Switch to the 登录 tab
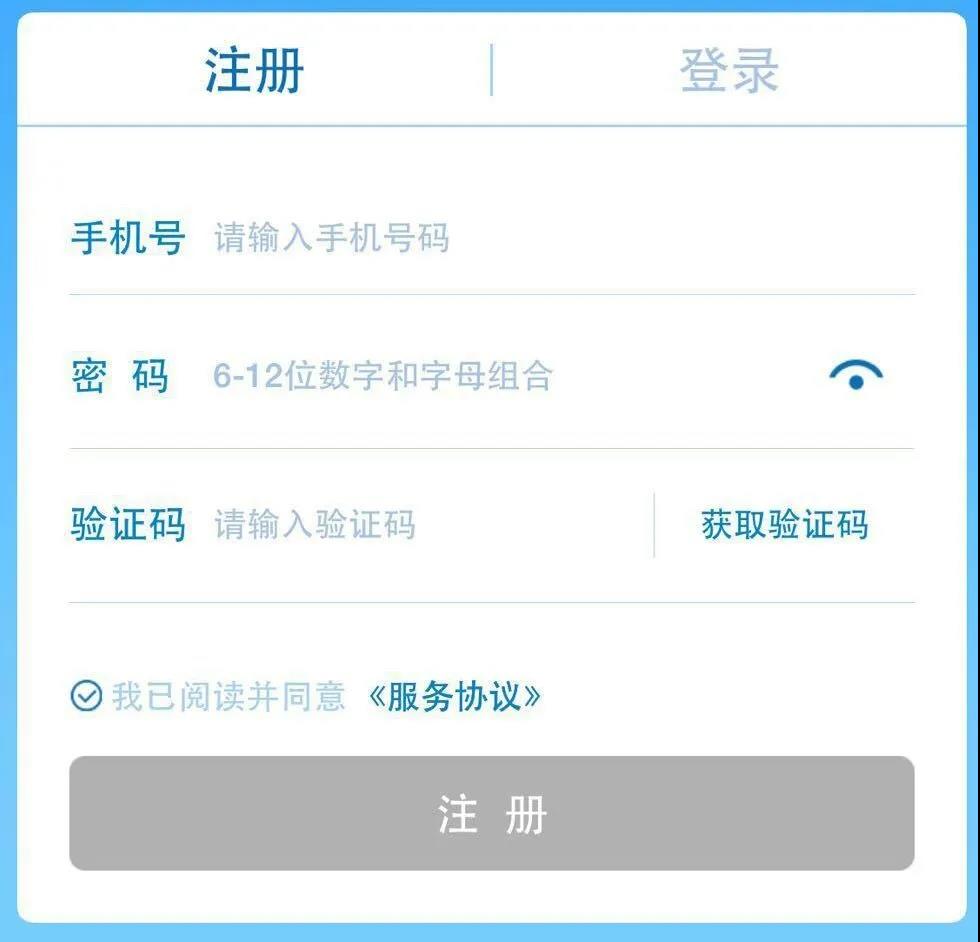Viewport: 980px width, 942px height. (729, 71)
